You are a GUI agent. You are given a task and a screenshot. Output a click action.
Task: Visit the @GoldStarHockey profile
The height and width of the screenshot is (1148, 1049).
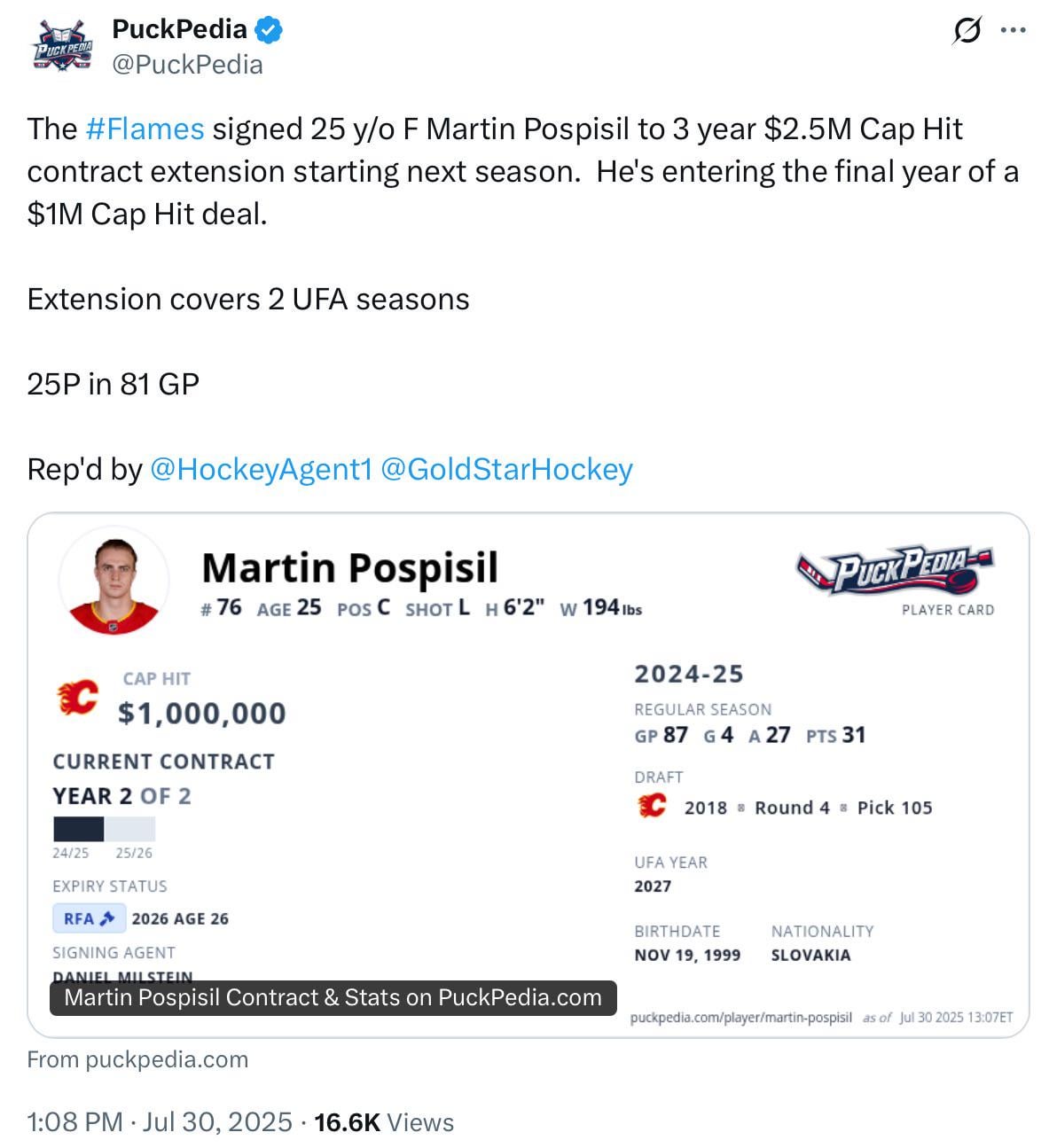[x=506, y=470]
